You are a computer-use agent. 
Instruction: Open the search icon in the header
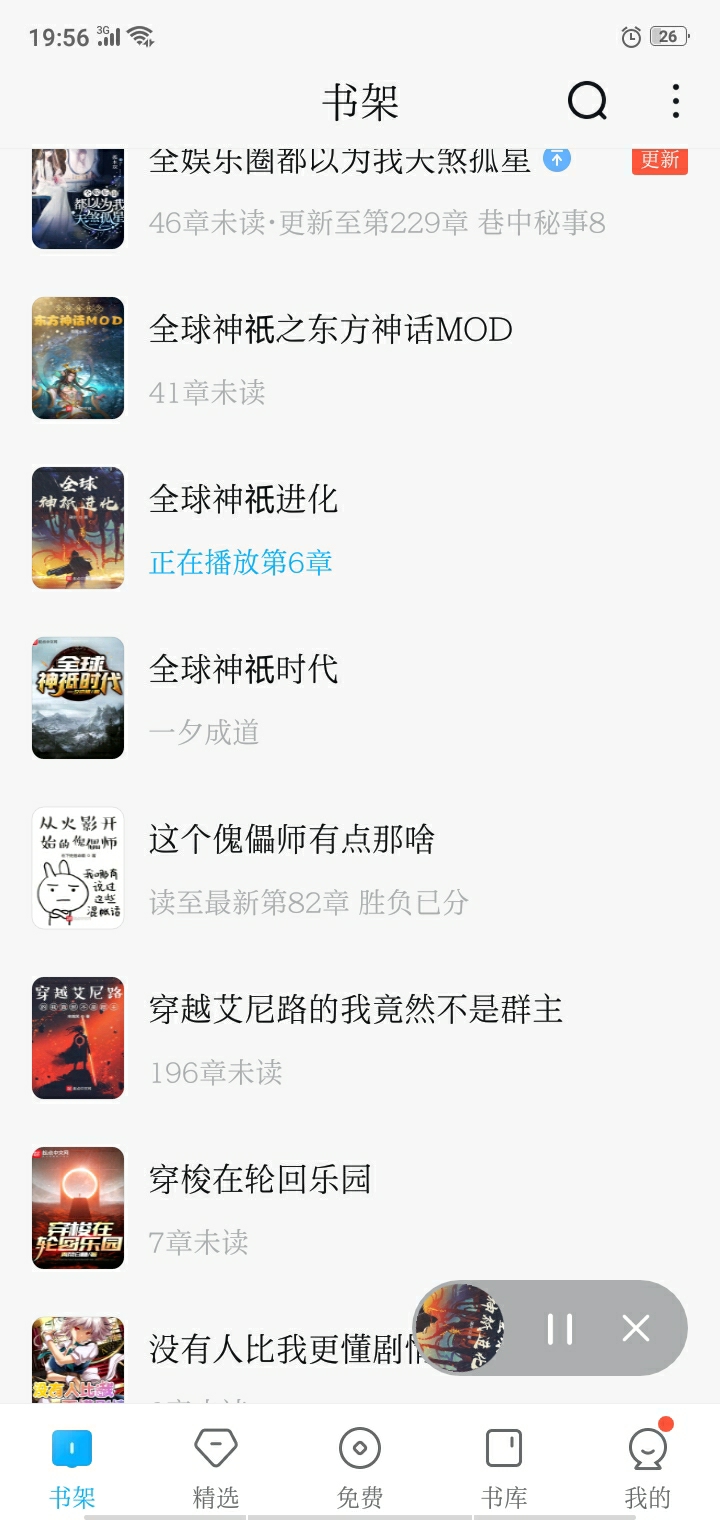click(587, 100)
